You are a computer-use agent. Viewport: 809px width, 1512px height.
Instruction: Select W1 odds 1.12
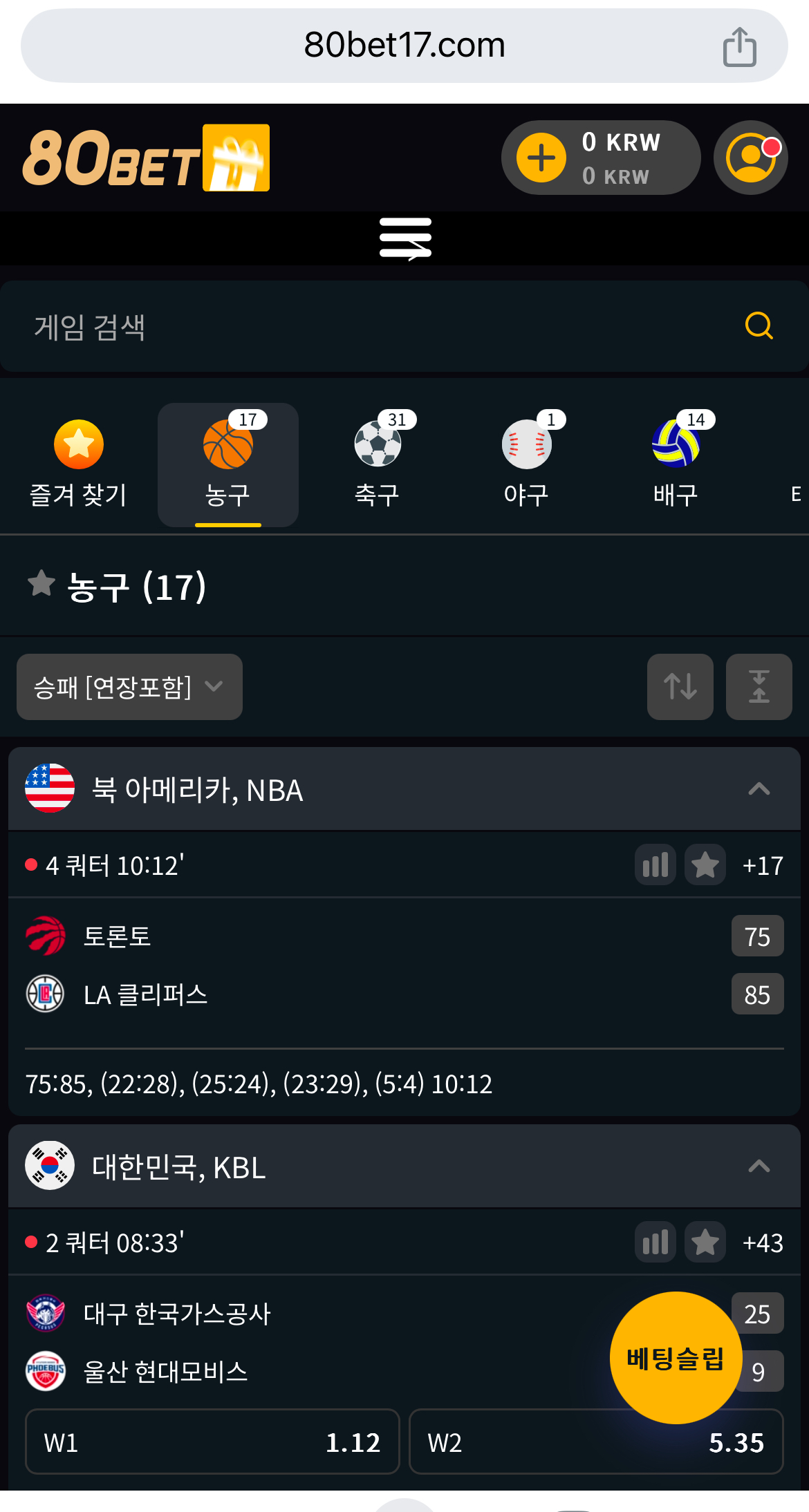tap(212, 1442)
